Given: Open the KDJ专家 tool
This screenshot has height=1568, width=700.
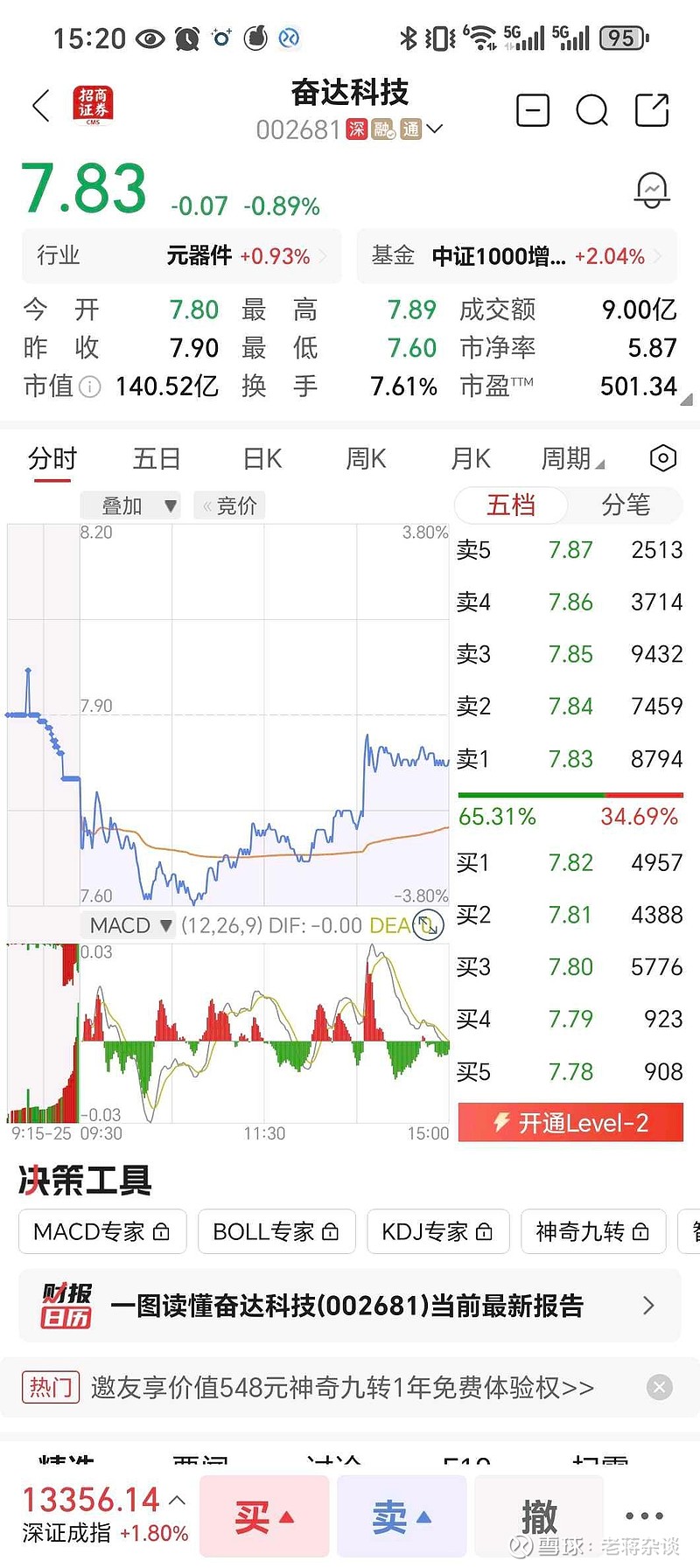Looking at the screenshot, I should point(437,1231).
